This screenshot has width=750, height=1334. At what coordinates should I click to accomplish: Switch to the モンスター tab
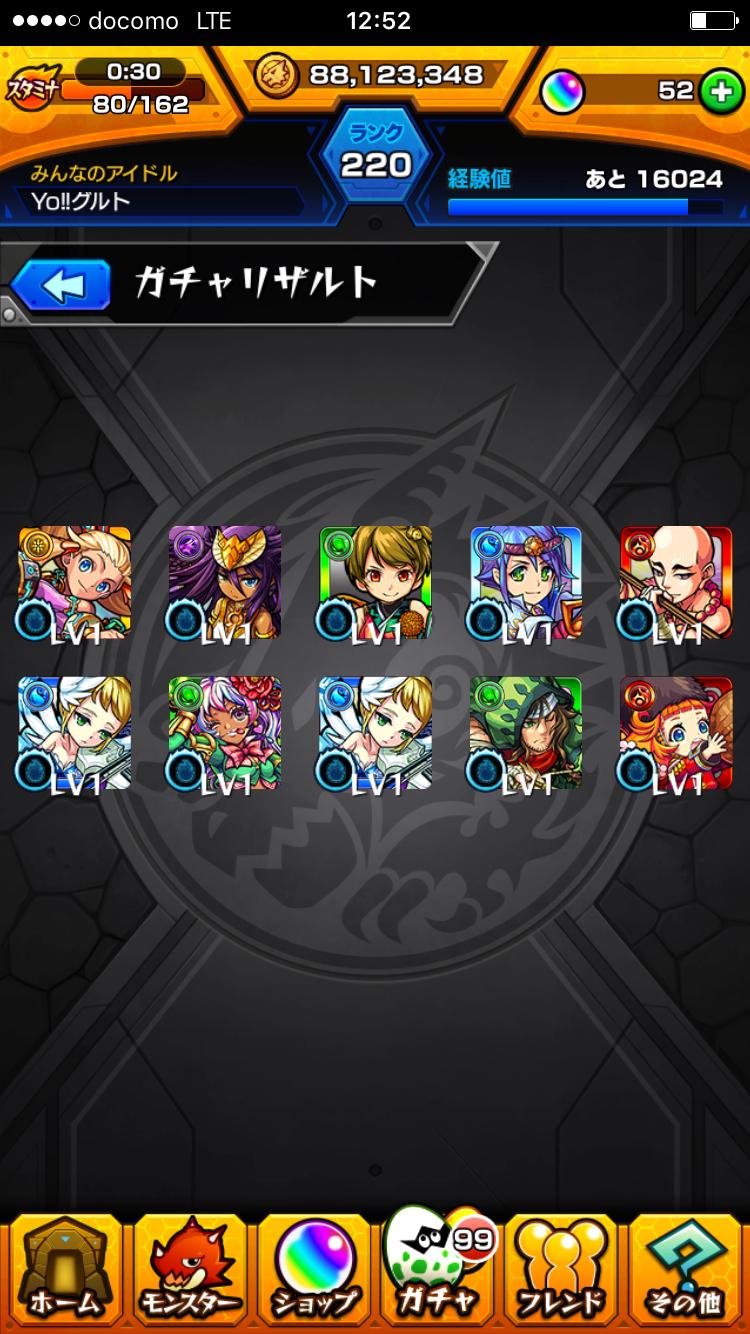[189, 1267]
